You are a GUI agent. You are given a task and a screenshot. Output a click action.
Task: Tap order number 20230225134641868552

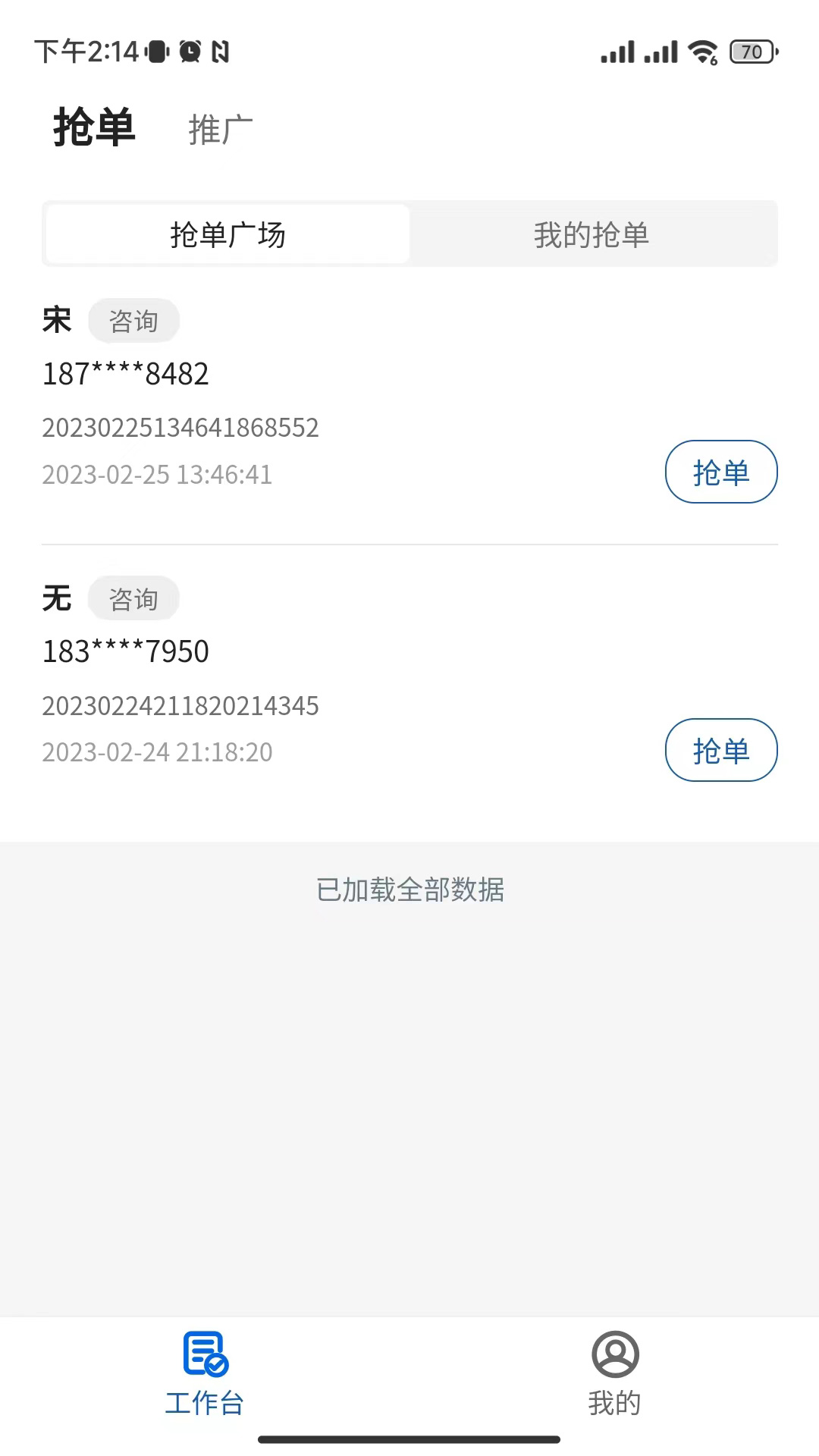click(180, 427)
